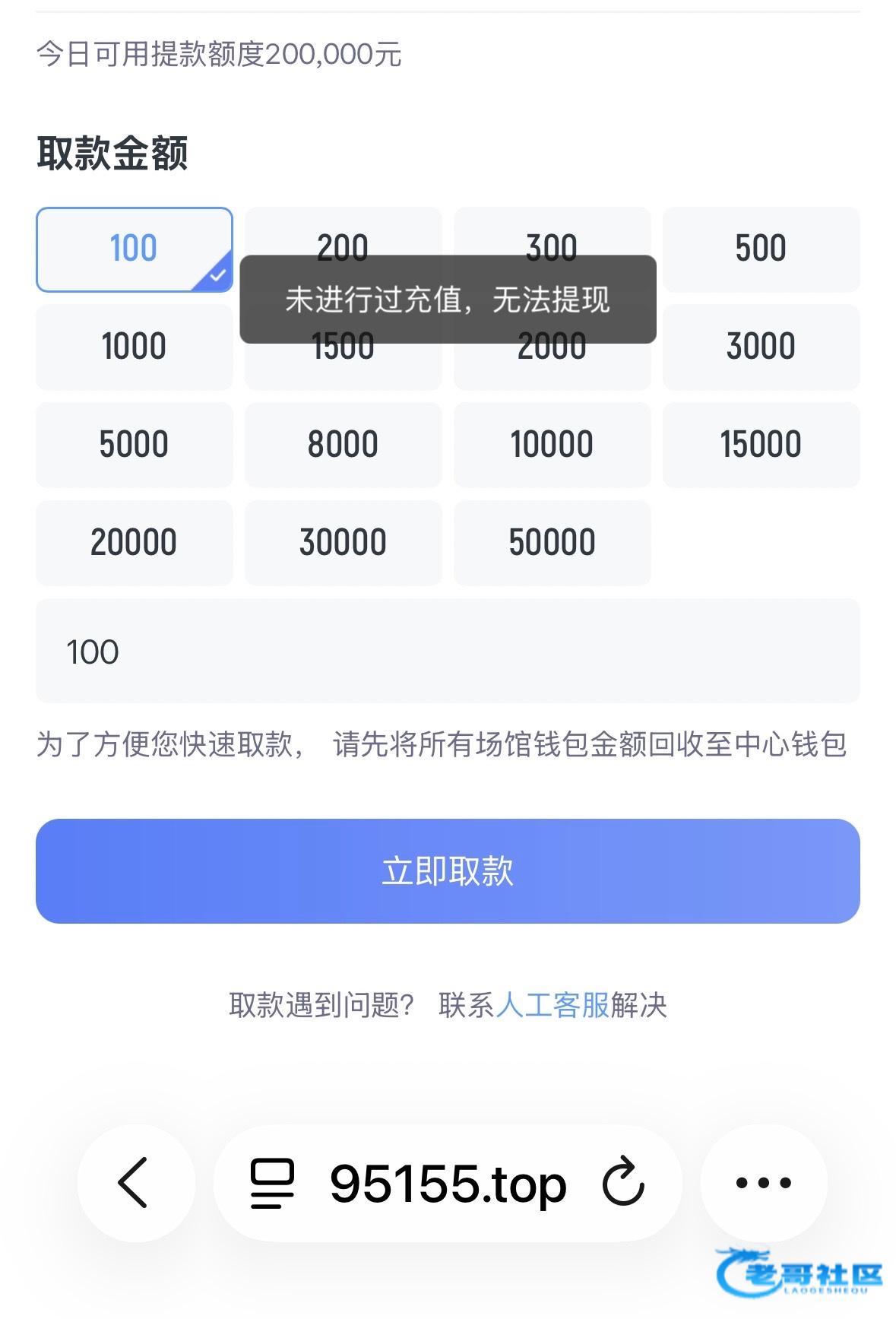Pick the 3000 withdrawal amount
896x1319 pixels.
tap(761, 347)
